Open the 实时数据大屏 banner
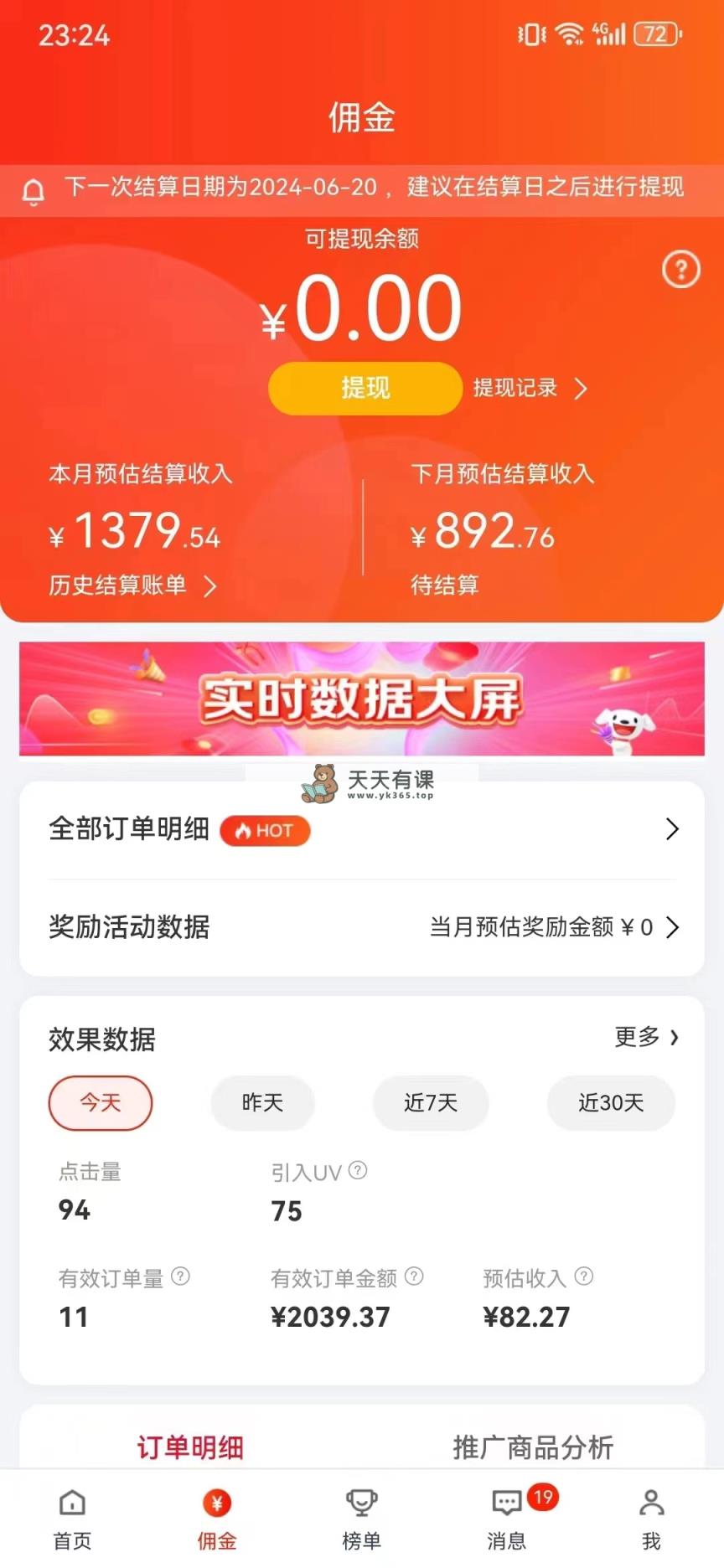This screenshot has width=724, height=1568. (x=362, y=699)
